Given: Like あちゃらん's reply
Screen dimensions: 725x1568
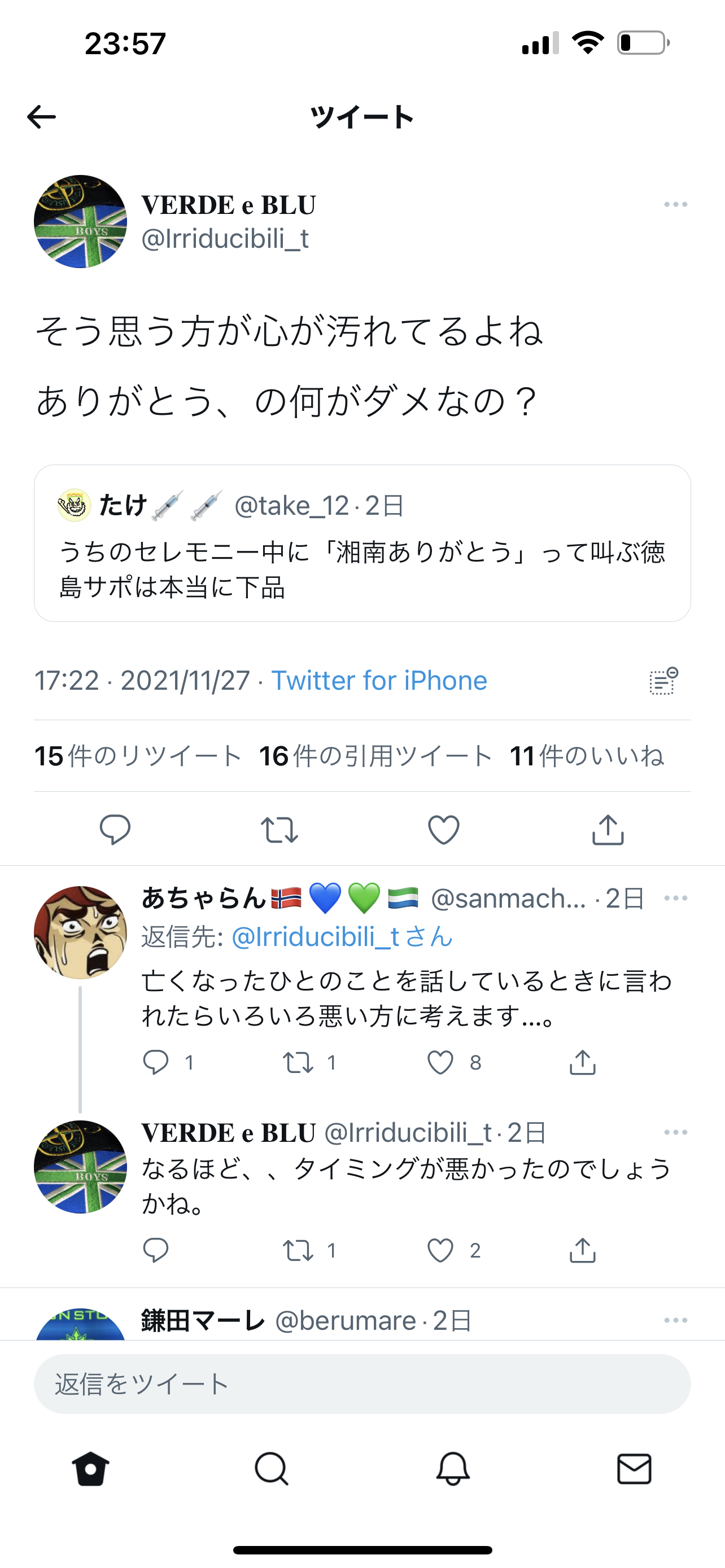Looking at the screenshot, I should click(440, 1063).
